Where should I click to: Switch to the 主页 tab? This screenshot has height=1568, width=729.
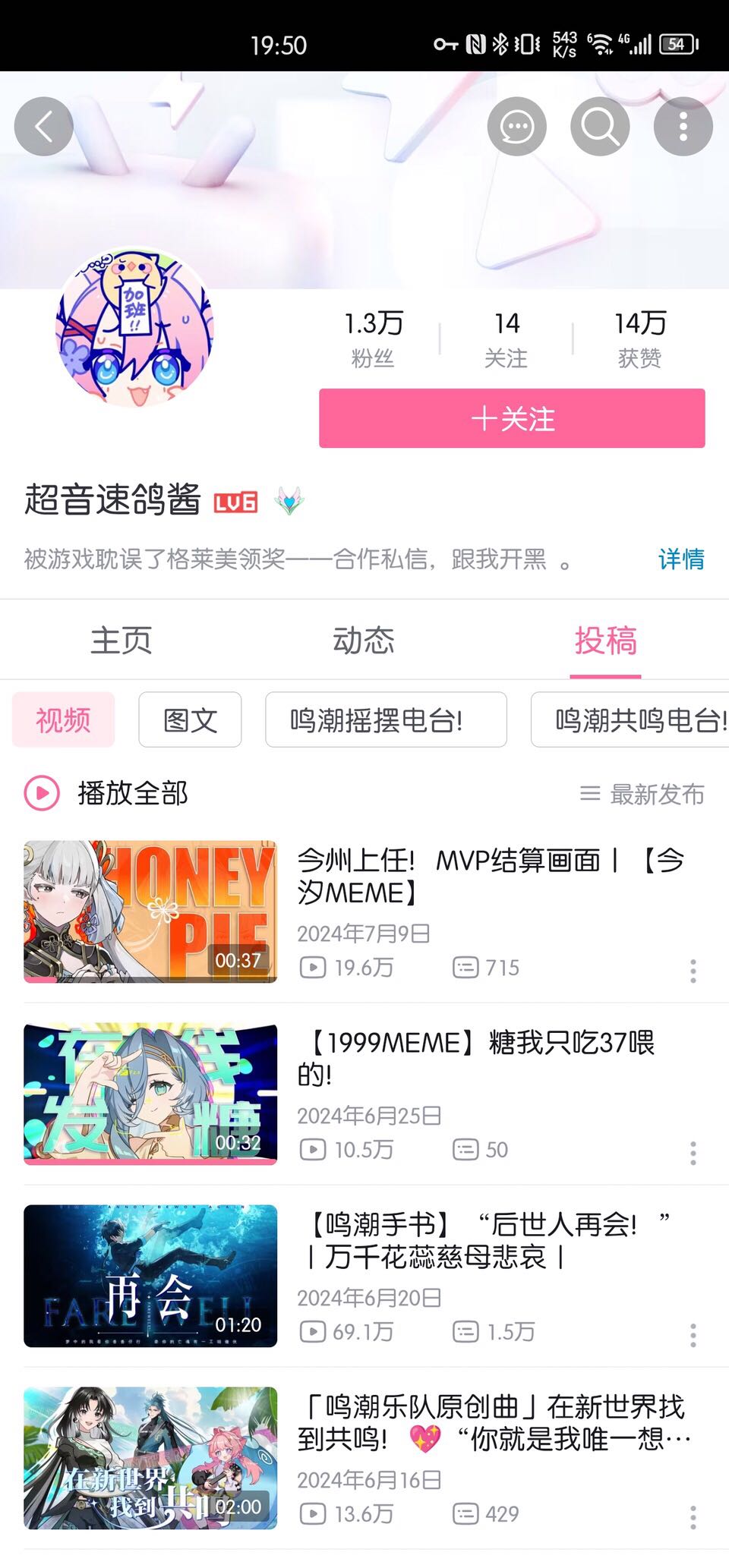(121, 640)
